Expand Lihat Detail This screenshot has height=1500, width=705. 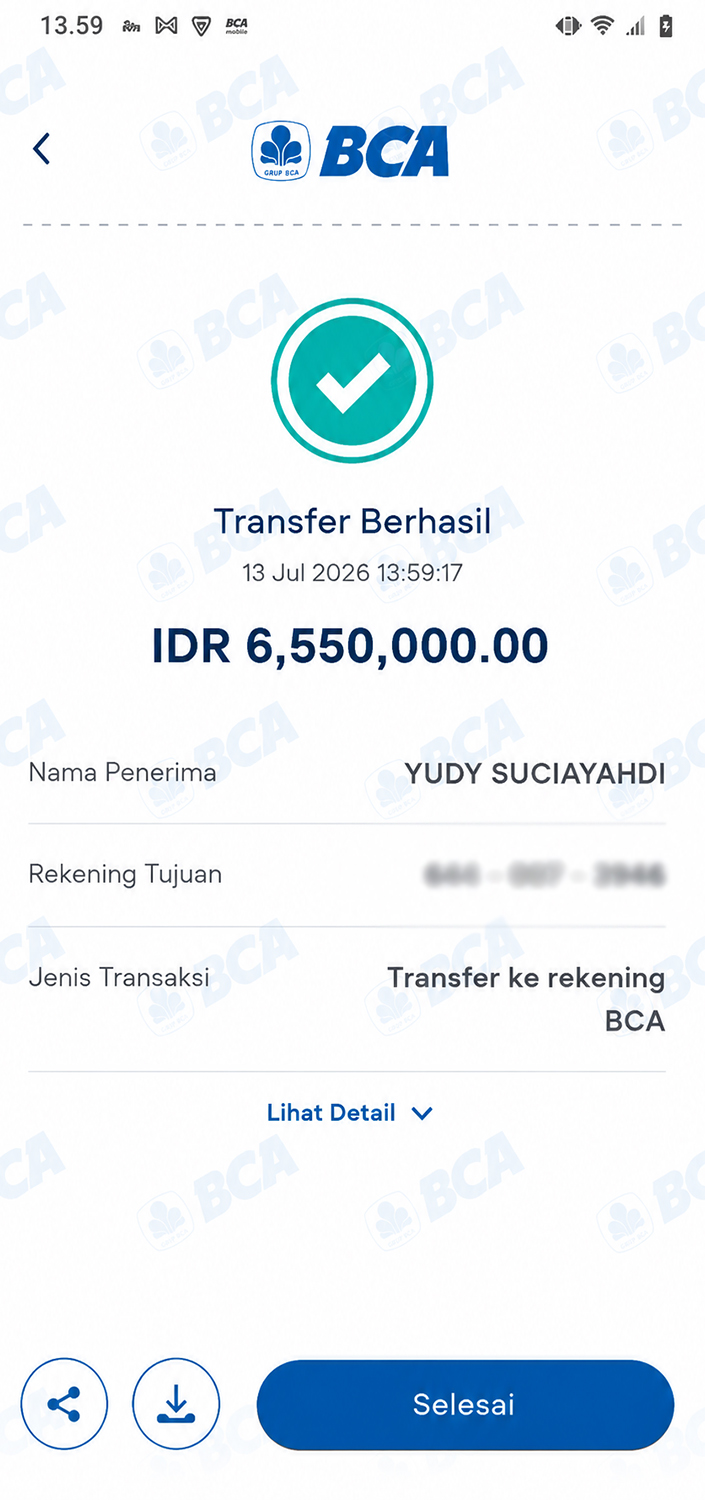coord(349,1113)
